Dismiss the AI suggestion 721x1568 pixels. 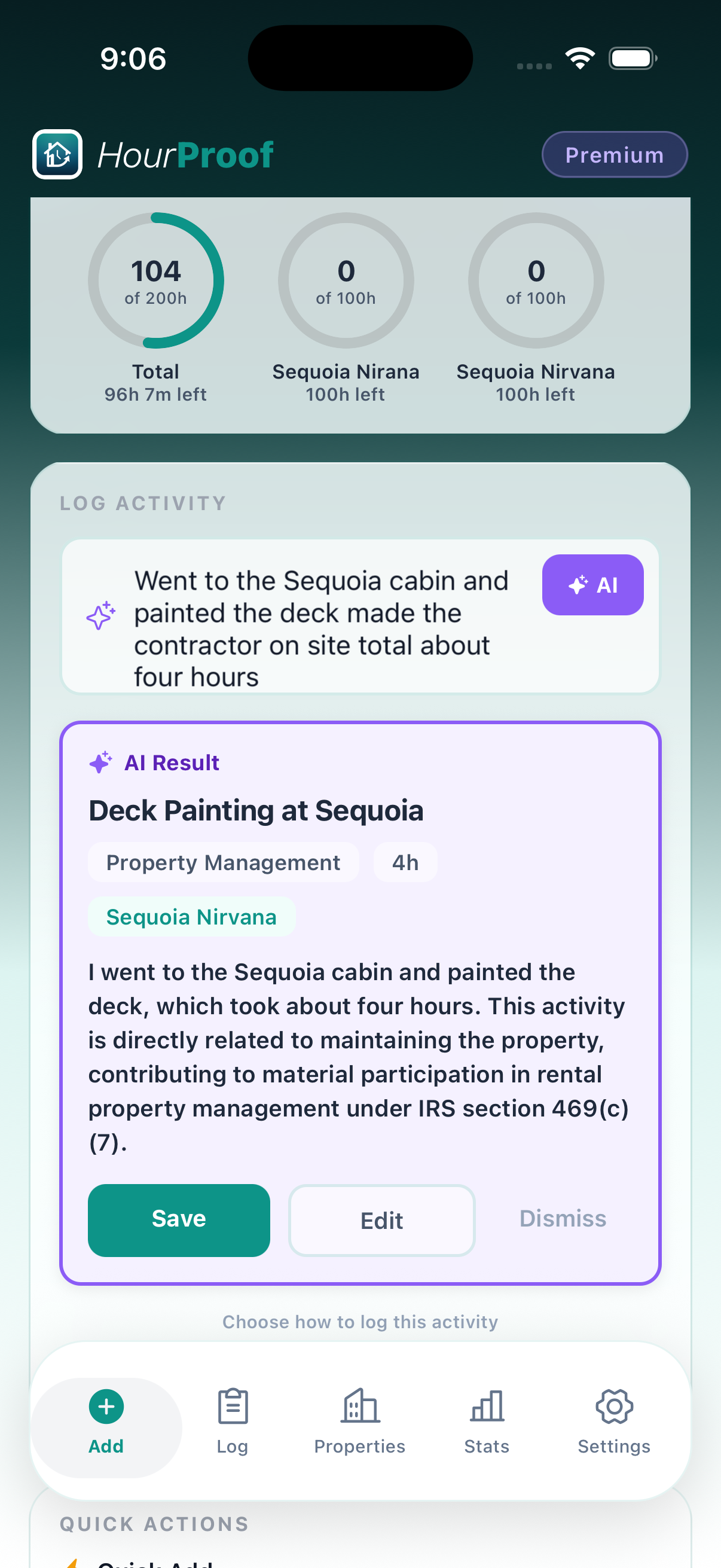pyautogui.click(x=561, y=1218)
